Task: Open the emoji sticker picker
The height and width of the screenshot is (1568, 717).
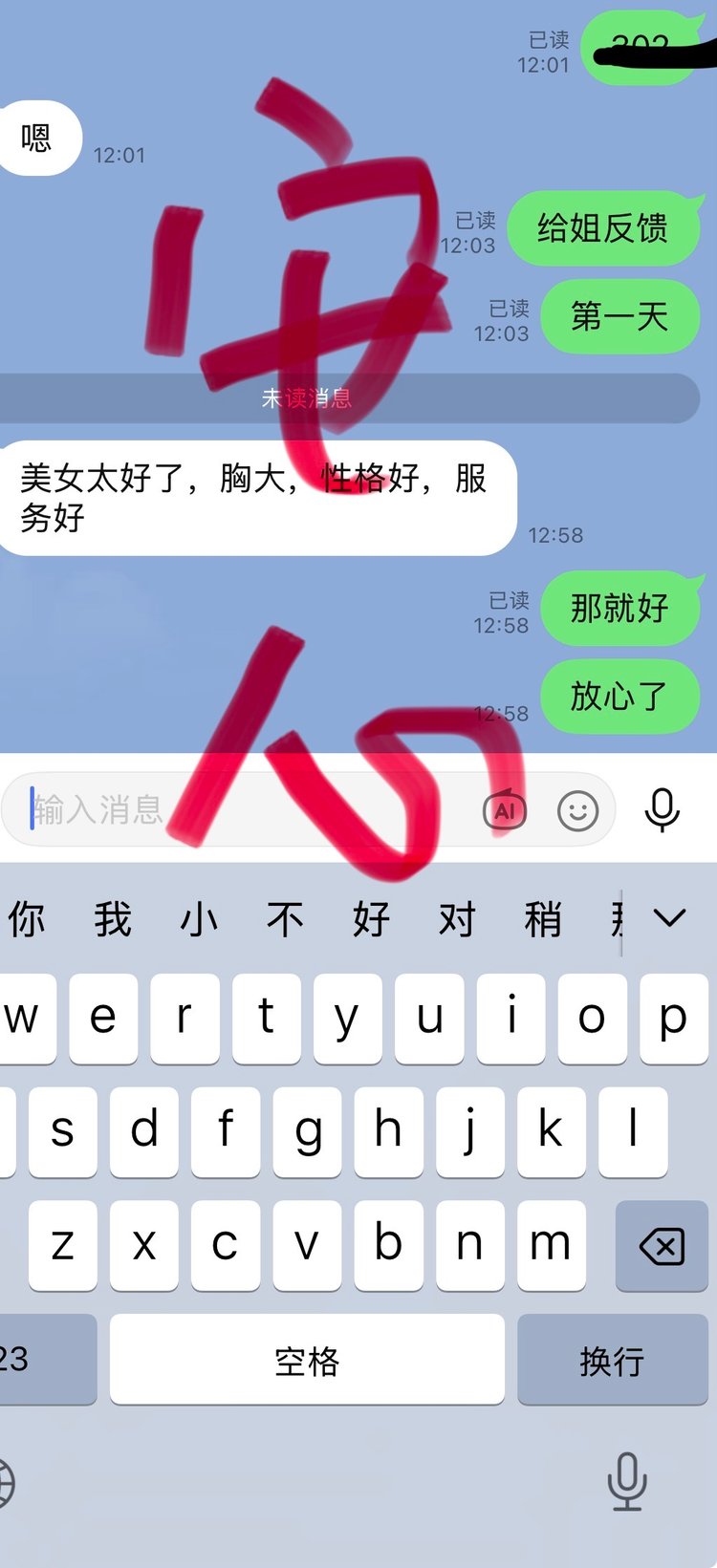Action: pyautogui.click(x=577, y=811)
